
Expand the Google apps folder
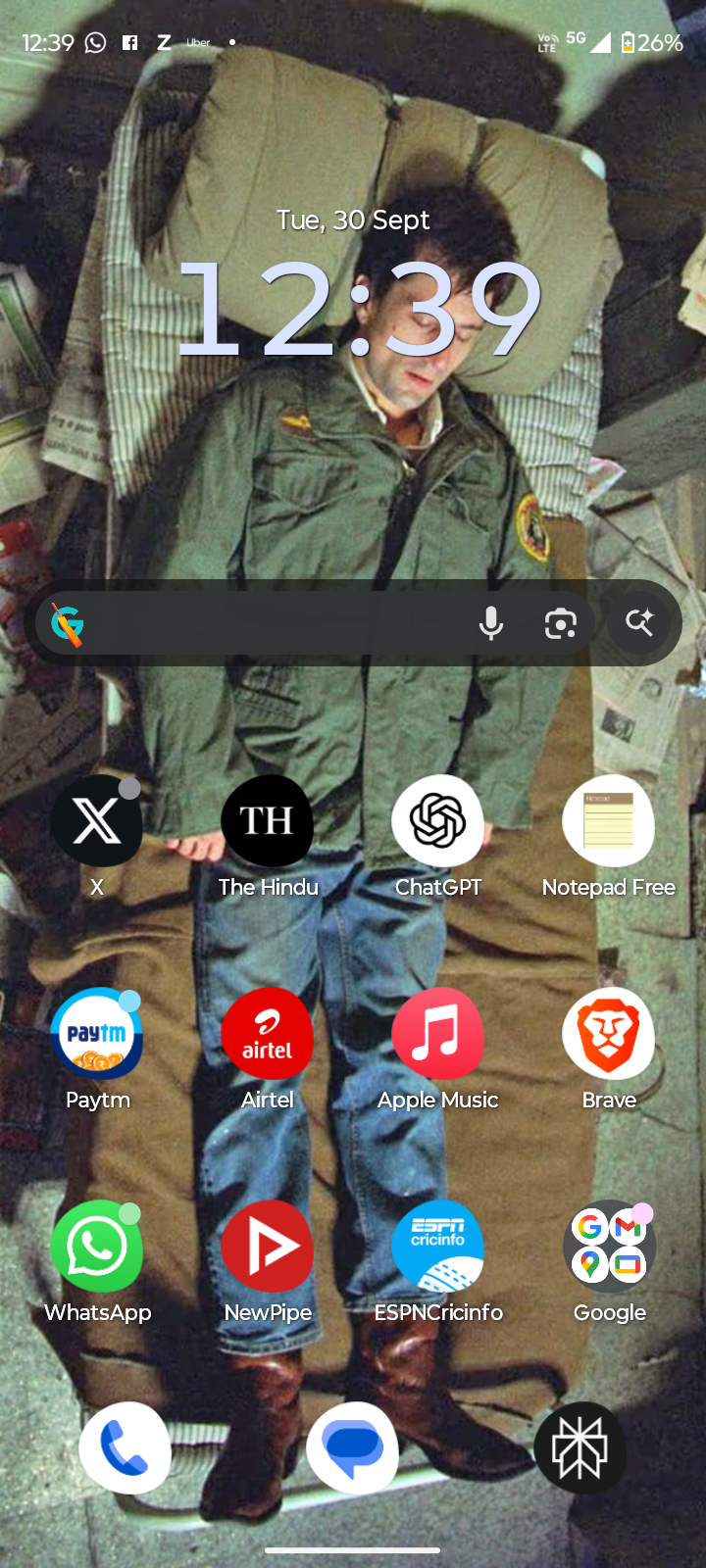[x=608, y=1247]
